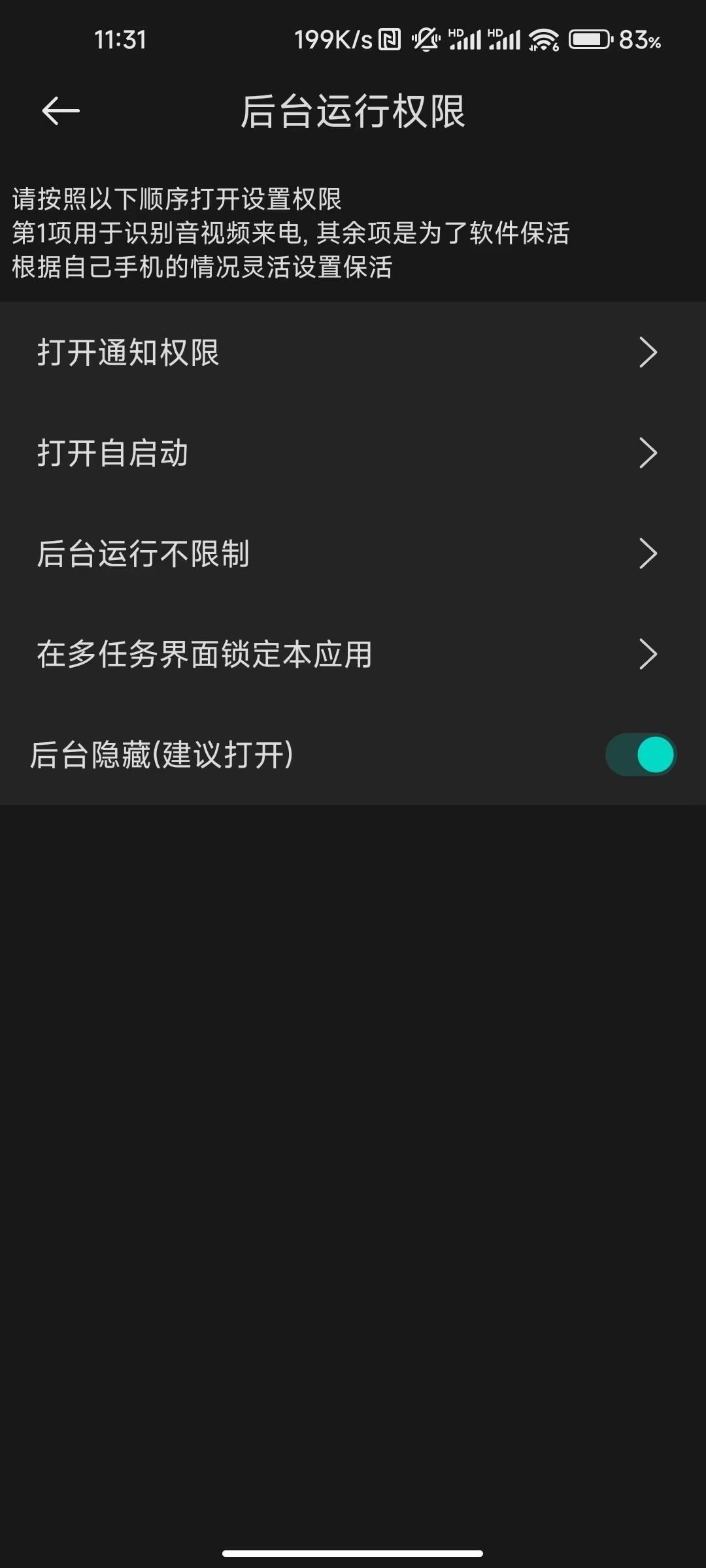Turn off 后台隐藏 switch
The image size is (706, 1568).
tap(641, 755)
